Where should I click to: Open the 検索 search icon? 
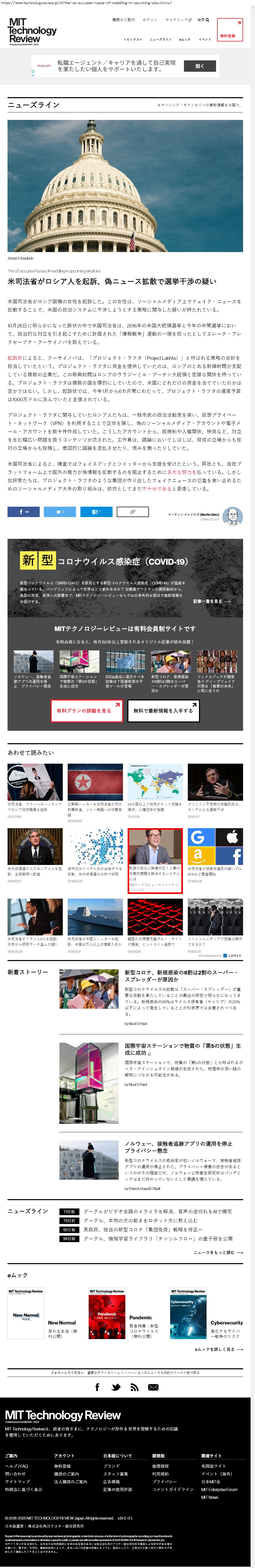pyautogui.click(x=203, y=20)
